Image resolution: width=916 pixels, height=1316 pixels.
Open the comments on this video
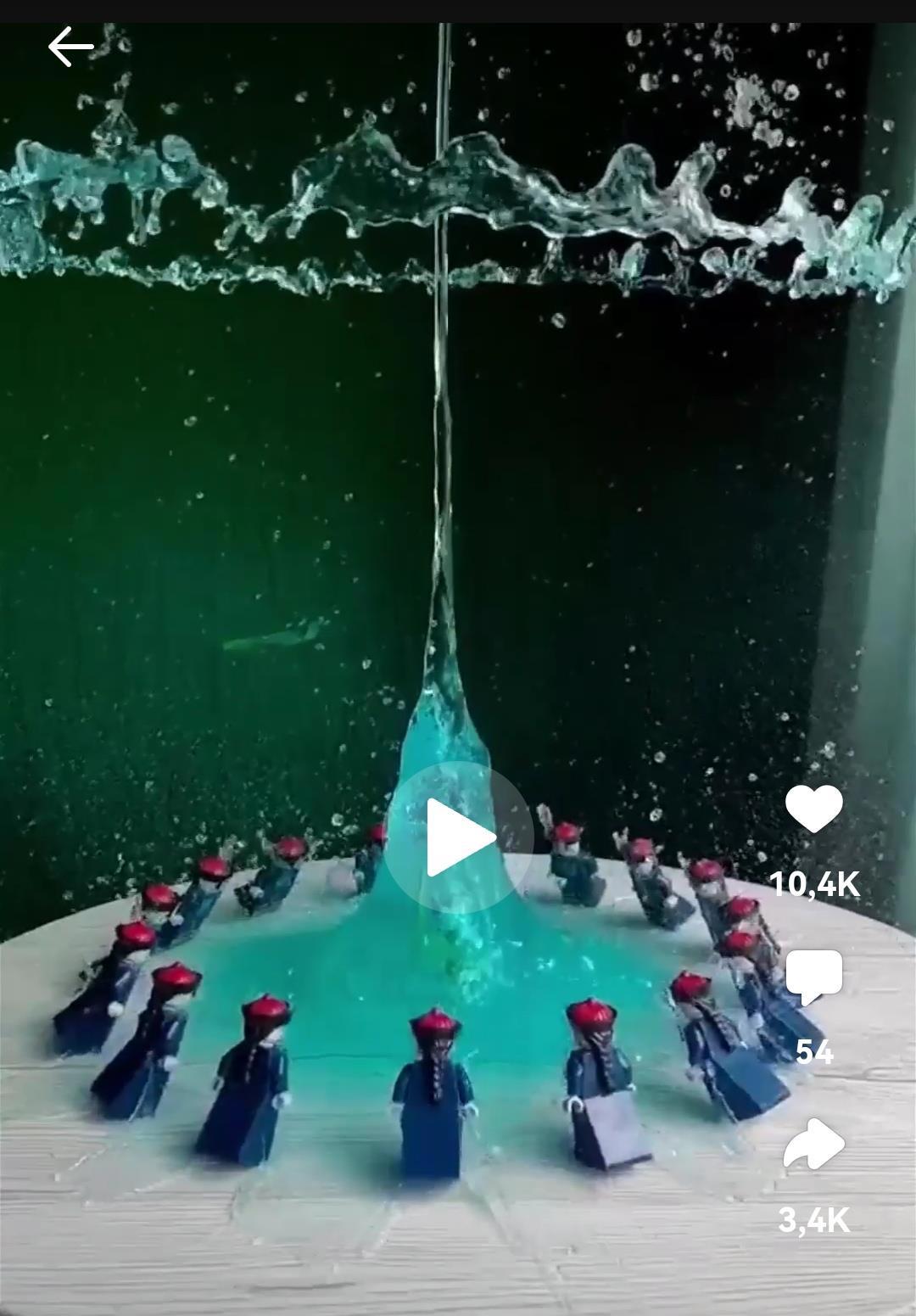point(813,977)
